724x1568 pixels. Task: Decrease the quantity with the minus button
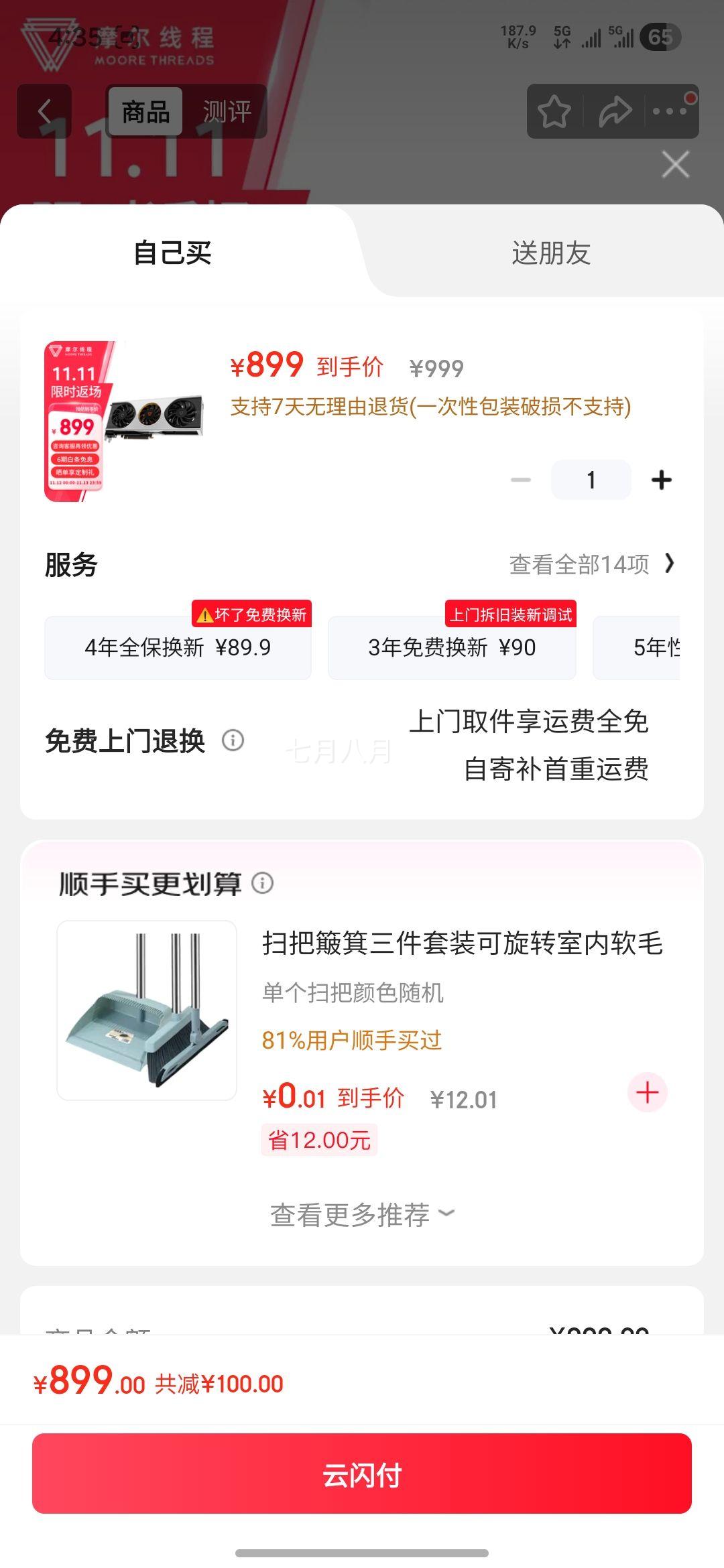[521, 480]
